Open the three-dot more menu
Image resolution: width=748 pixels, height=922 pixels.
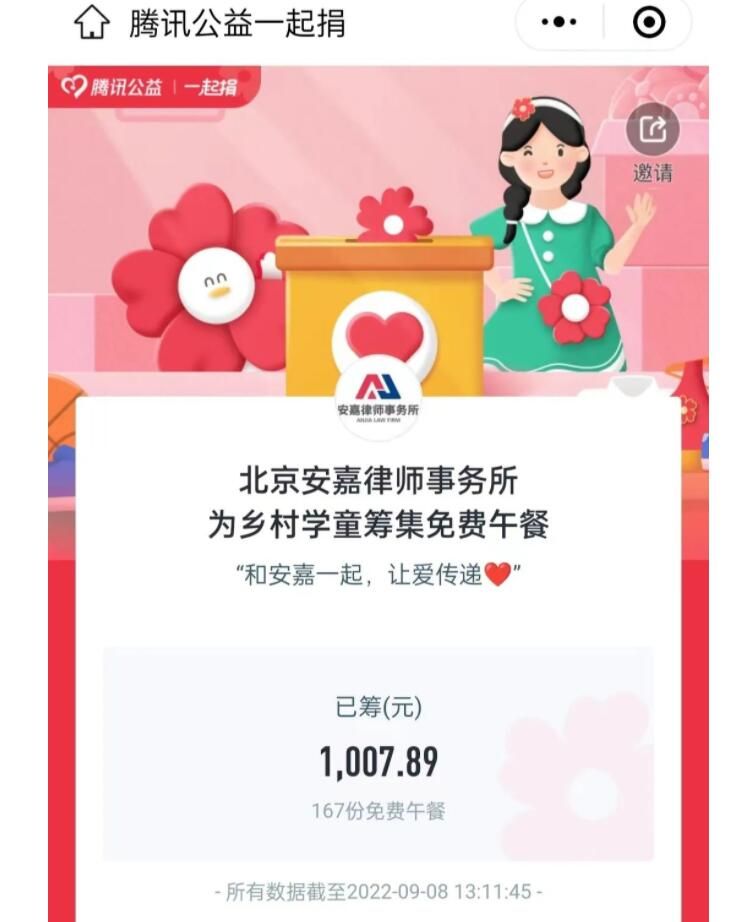[x=558, y=22]
